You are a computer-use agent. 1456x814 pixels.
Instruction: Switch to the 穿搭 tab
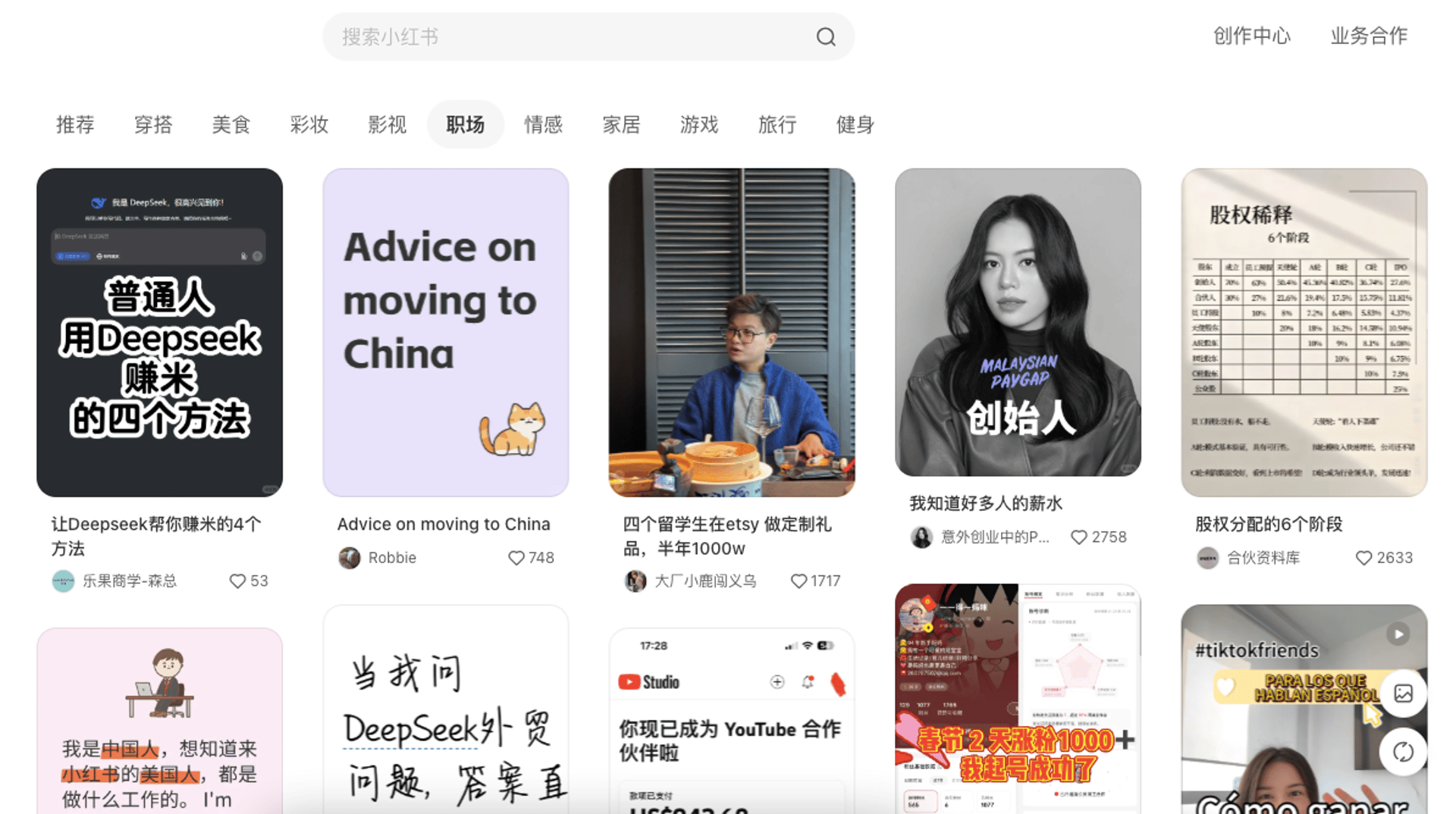(153, 124)
